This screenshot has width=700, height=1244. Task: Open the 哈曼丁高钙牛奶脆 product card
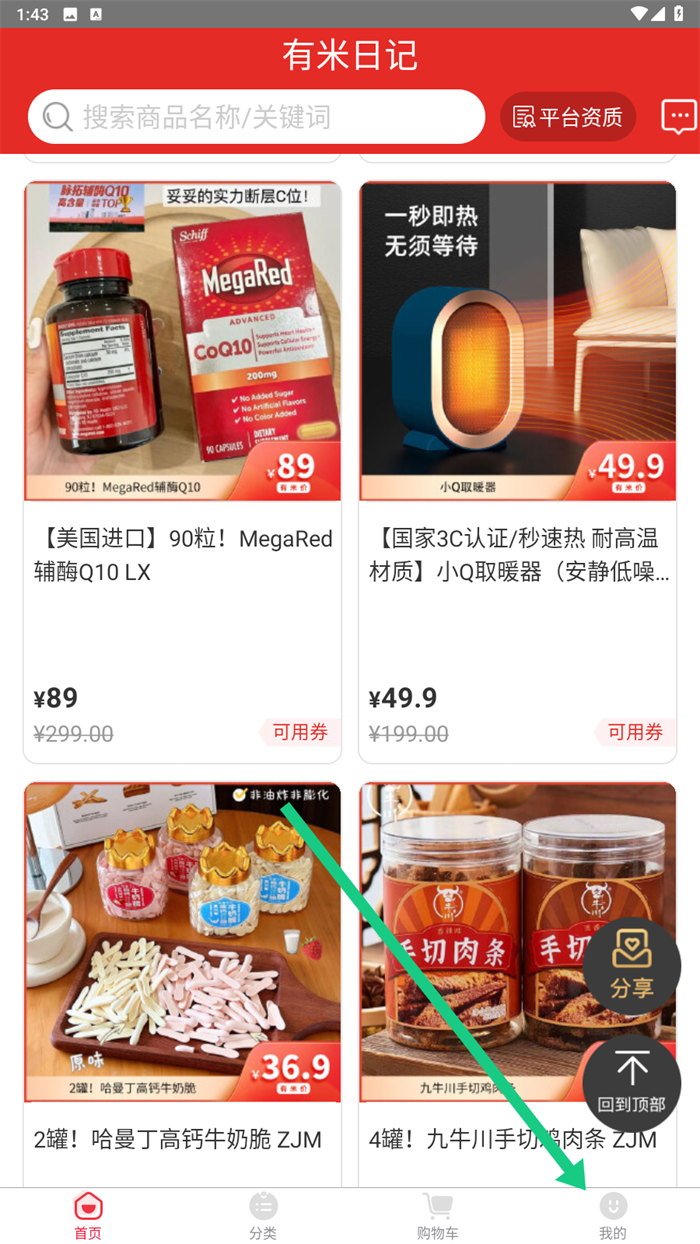pos(182,980)
